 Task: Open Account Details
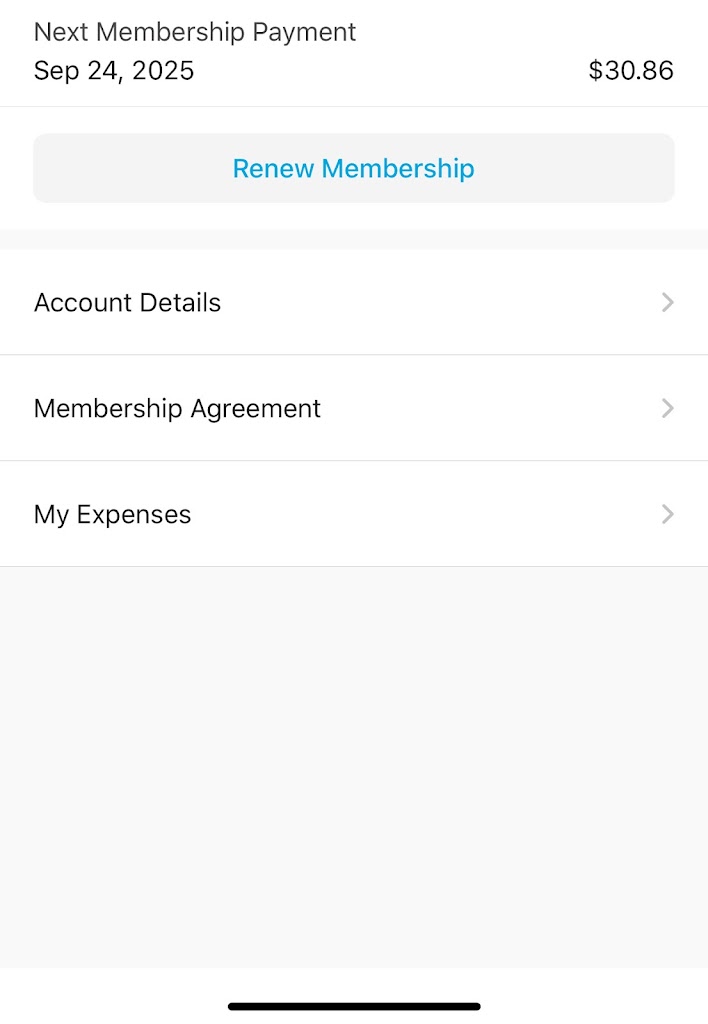[x=354, y=302]
